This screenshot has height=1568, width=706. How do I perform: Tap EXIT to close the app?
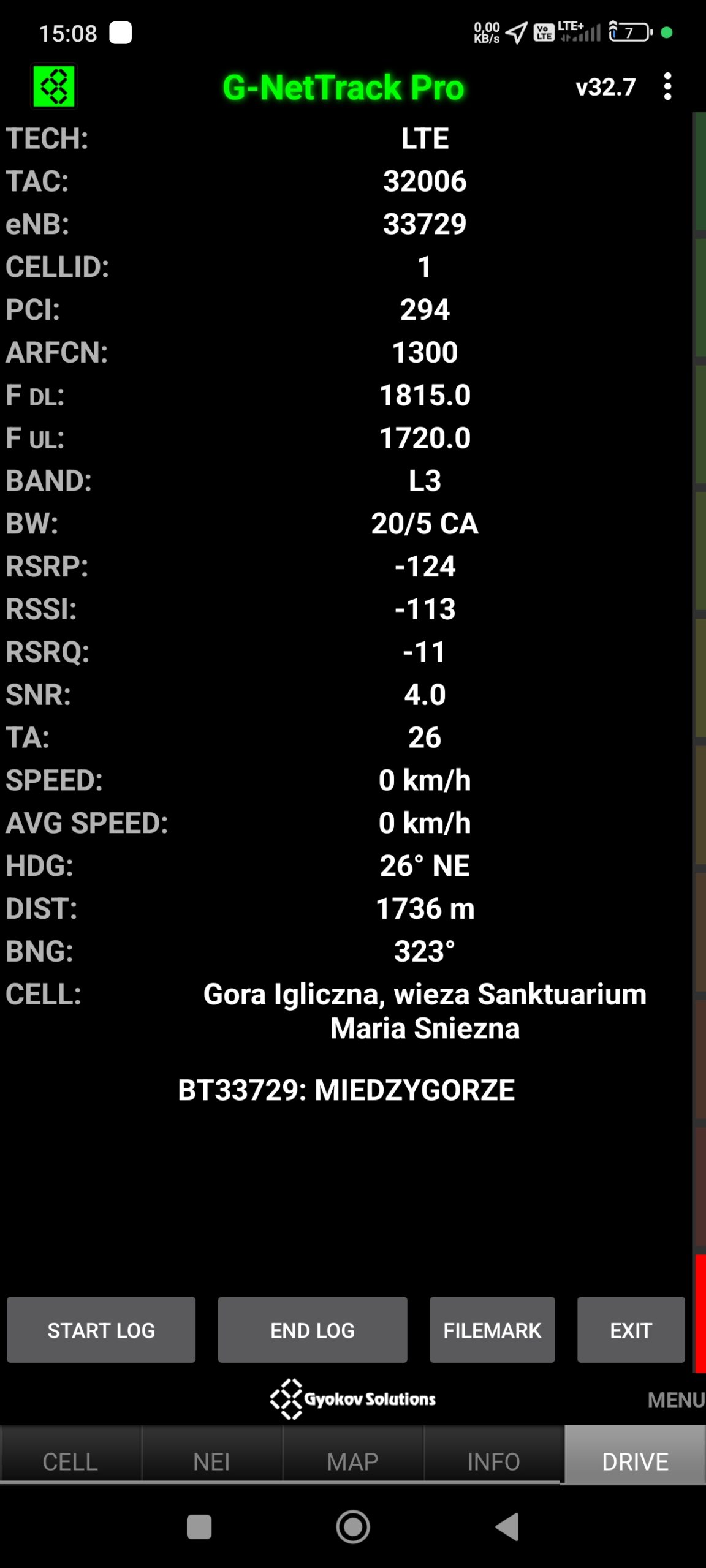pyautogui.click(x=631, y=1330)
